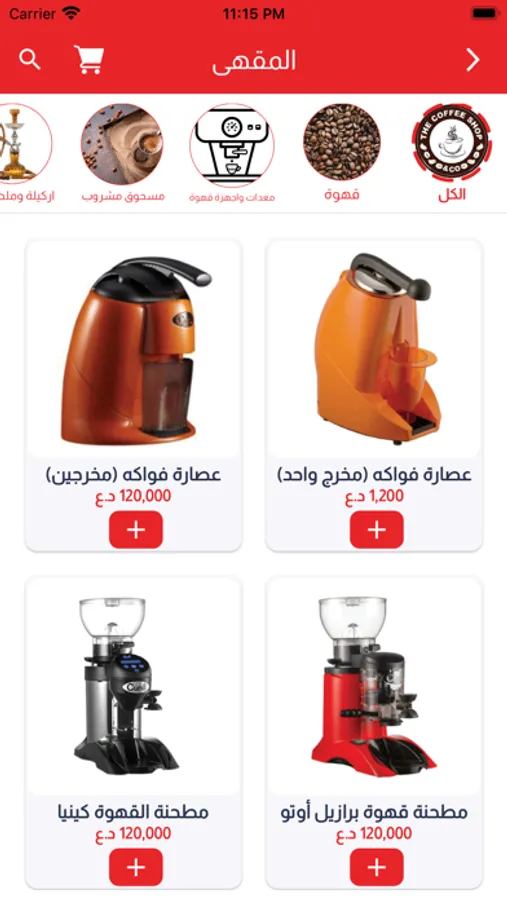Viewport: 507px width, 900px height.
Task: Open the عصارة فواكه (مخرج واحد) product card
Action: (x=374, y=395)
